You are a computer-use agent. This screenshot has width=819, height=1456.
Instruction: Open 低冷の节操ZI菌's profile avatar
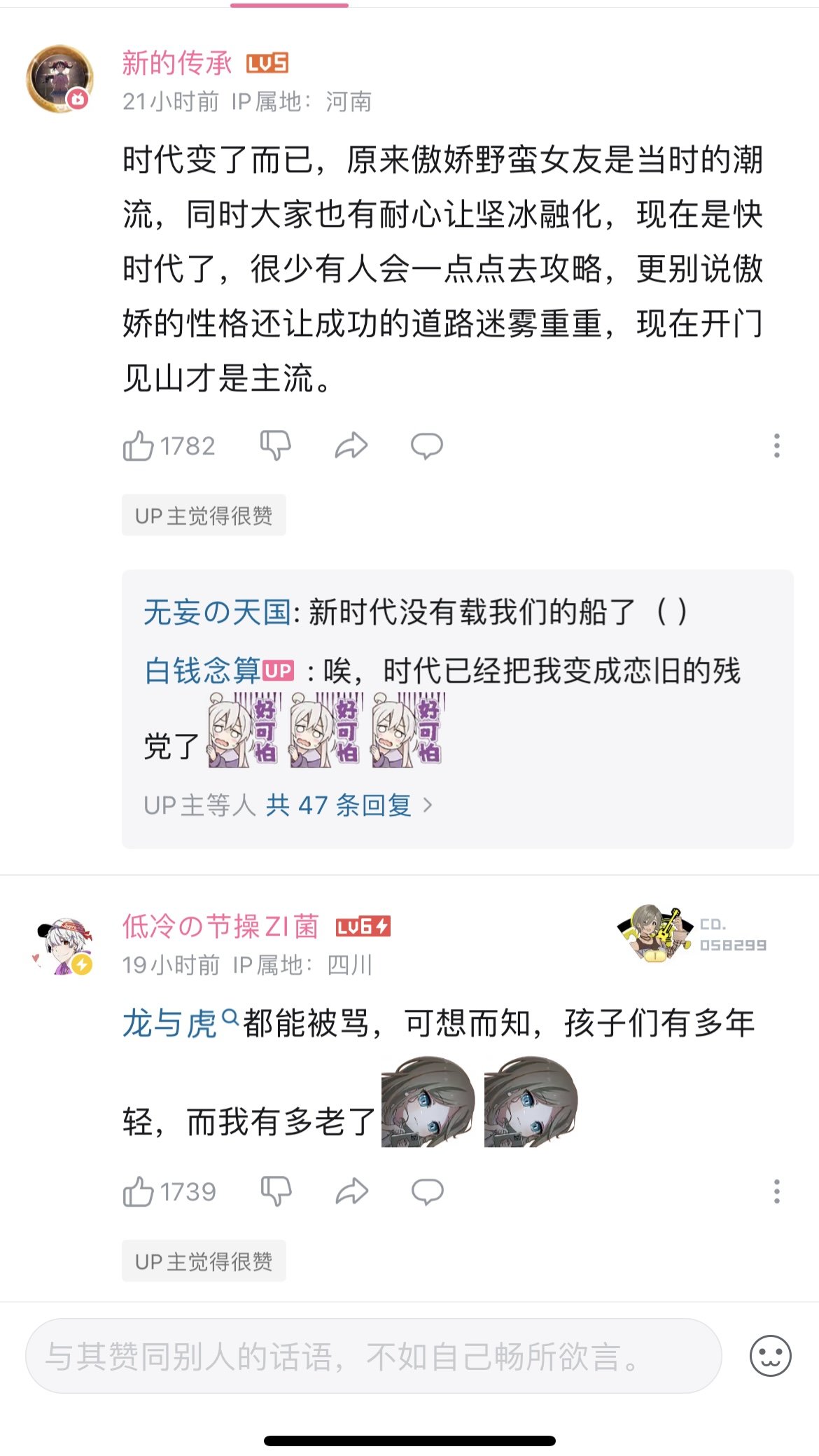point(63,947)
